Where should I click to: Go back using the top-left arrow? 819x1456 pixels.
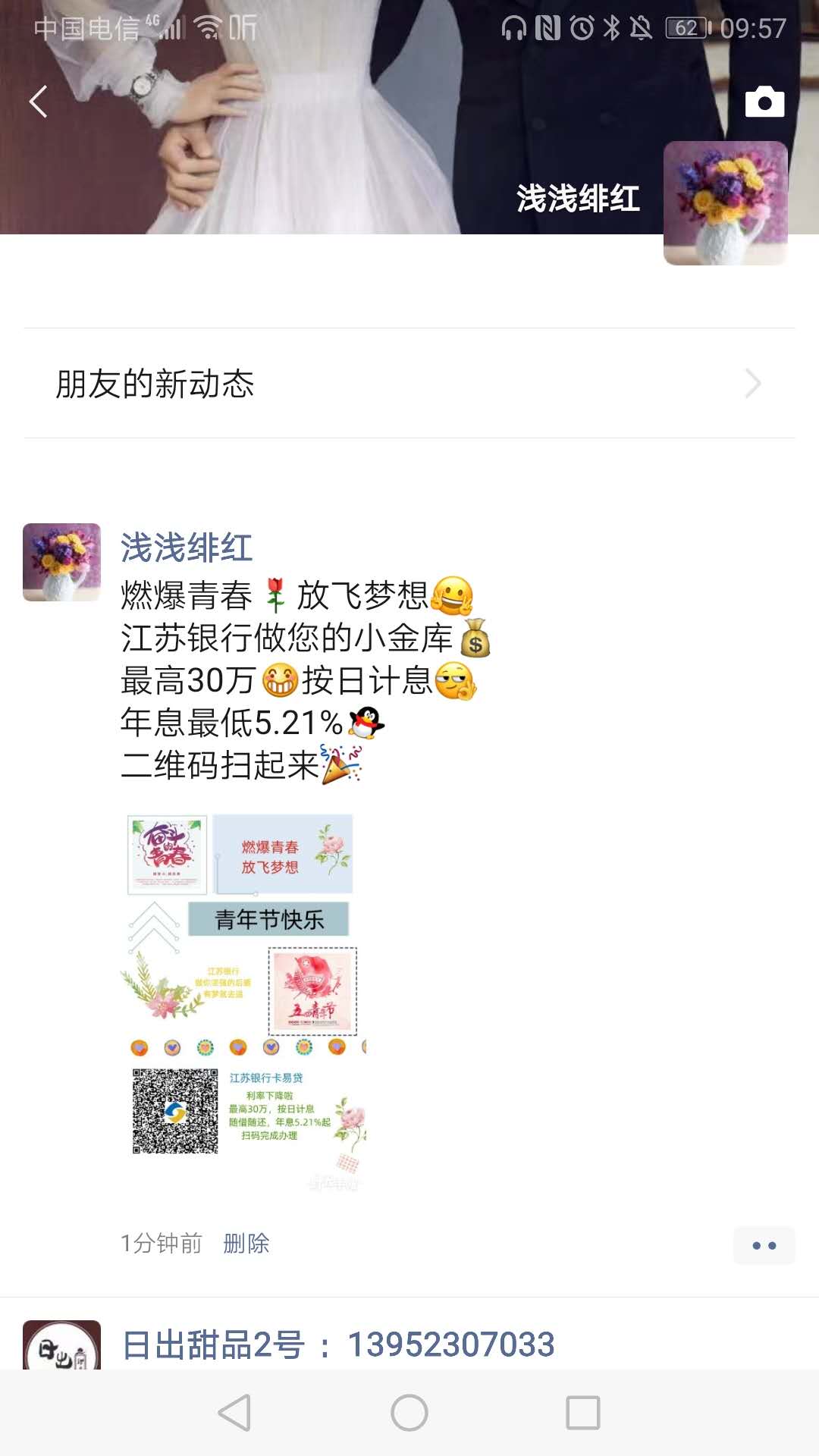39,102
